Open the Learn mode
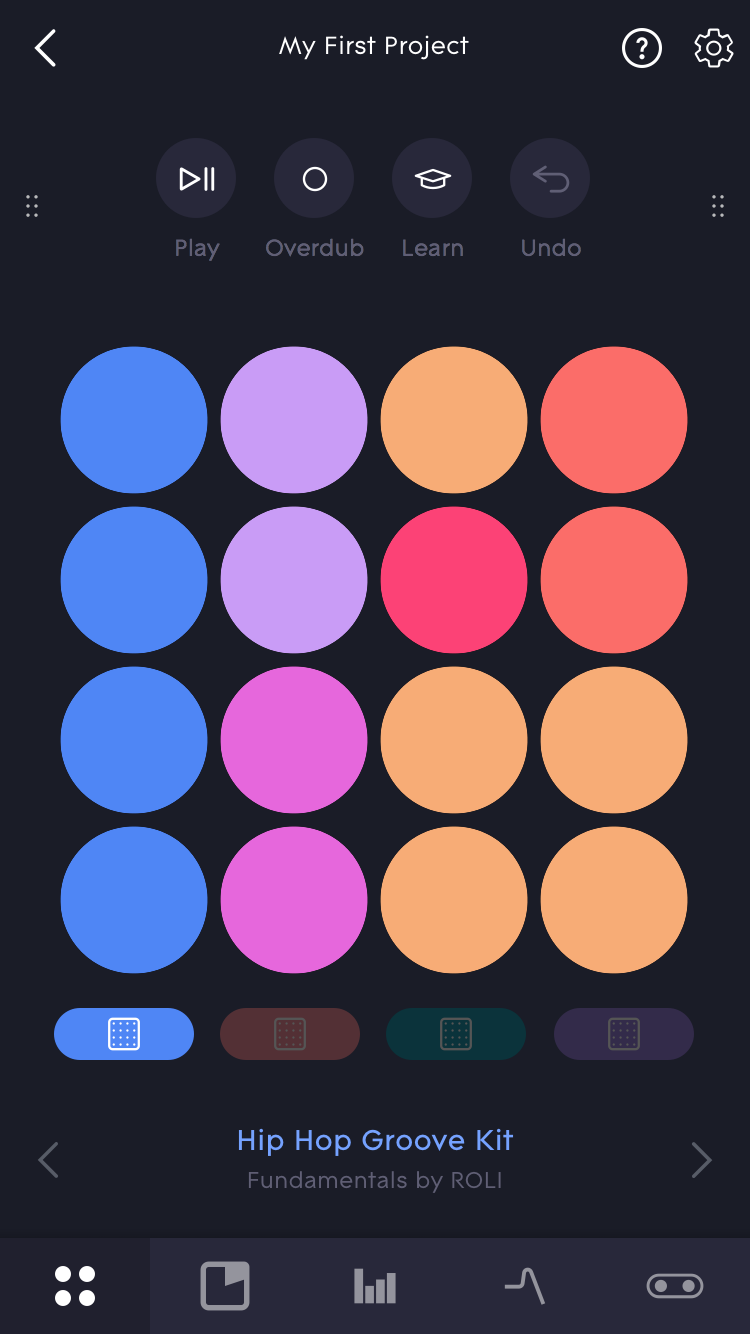This screenshot has width=750, height=1334. (x=432, y=179)
